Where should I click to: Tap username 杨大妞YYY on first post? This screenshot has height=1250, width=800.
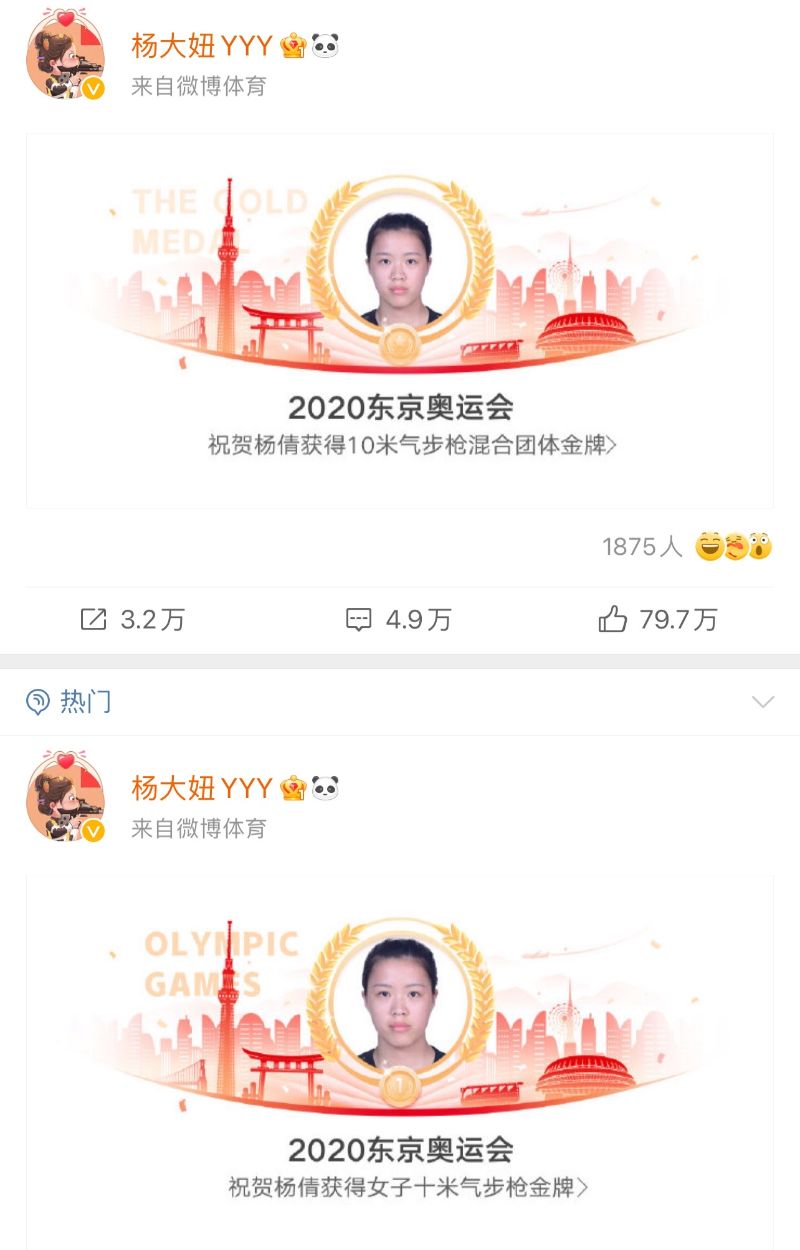202,46
